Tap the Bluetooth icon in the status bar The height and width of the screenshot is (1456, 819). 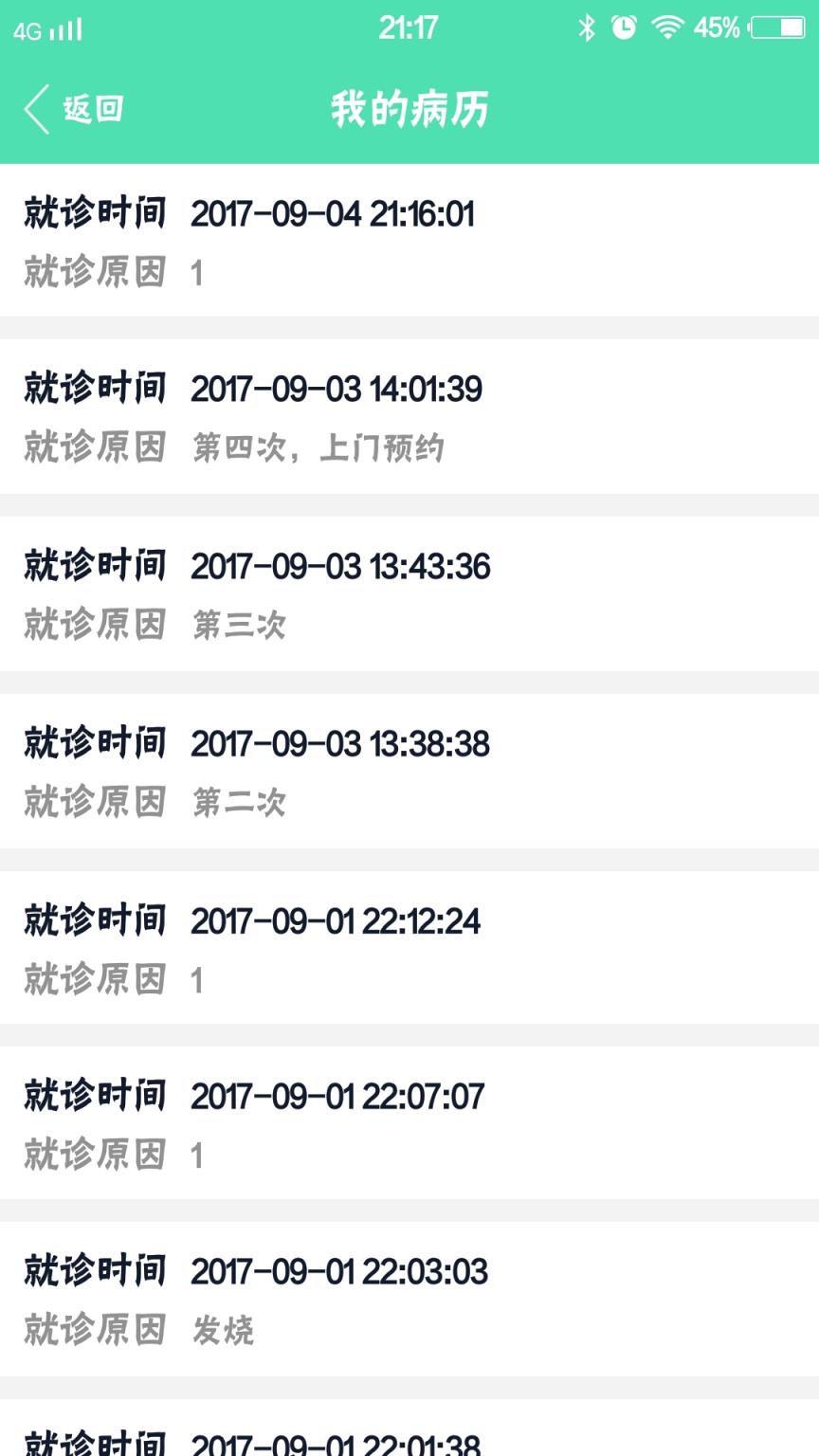[589, 28]
